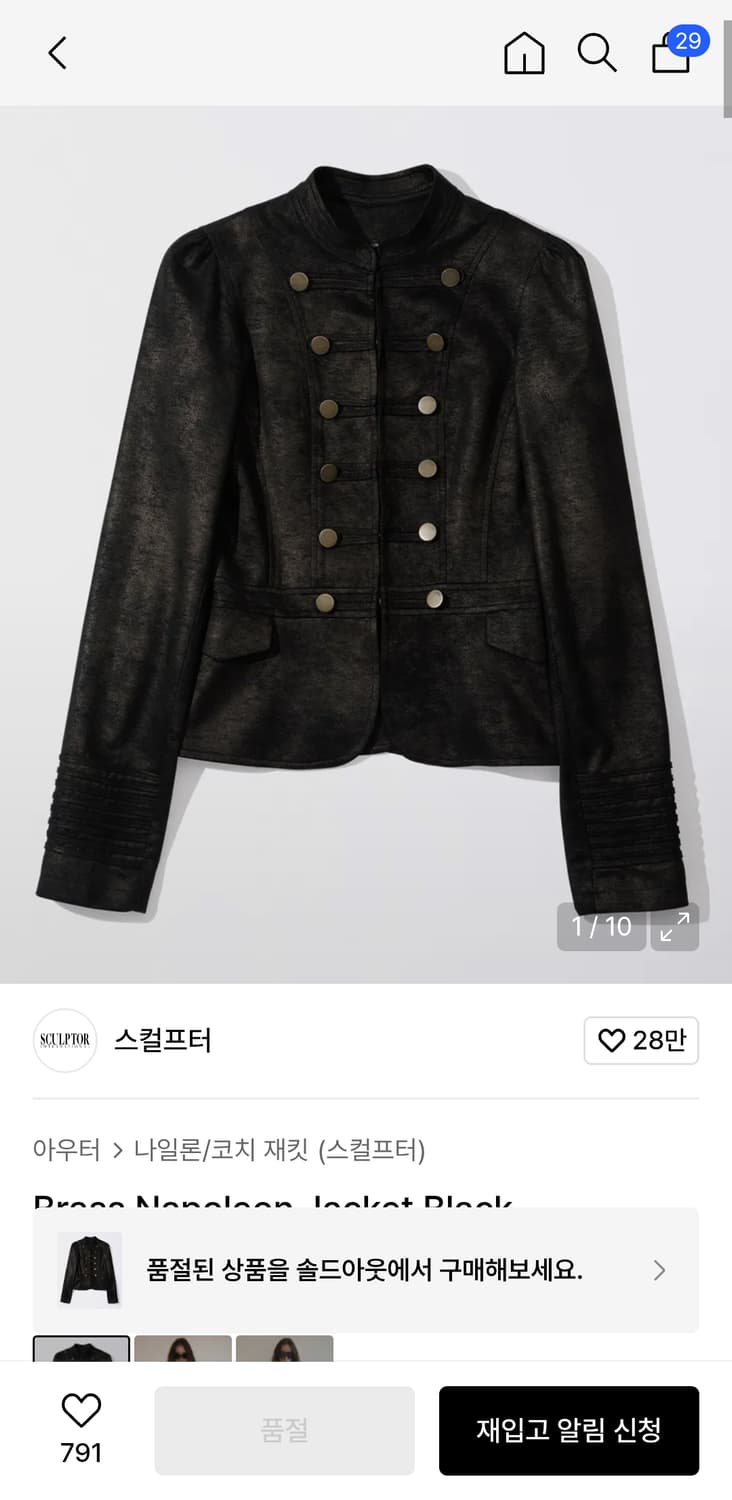Screen dimensions: 732x1500
Task: Tap the disabled 품절 button
Action: pos(284,1430)
